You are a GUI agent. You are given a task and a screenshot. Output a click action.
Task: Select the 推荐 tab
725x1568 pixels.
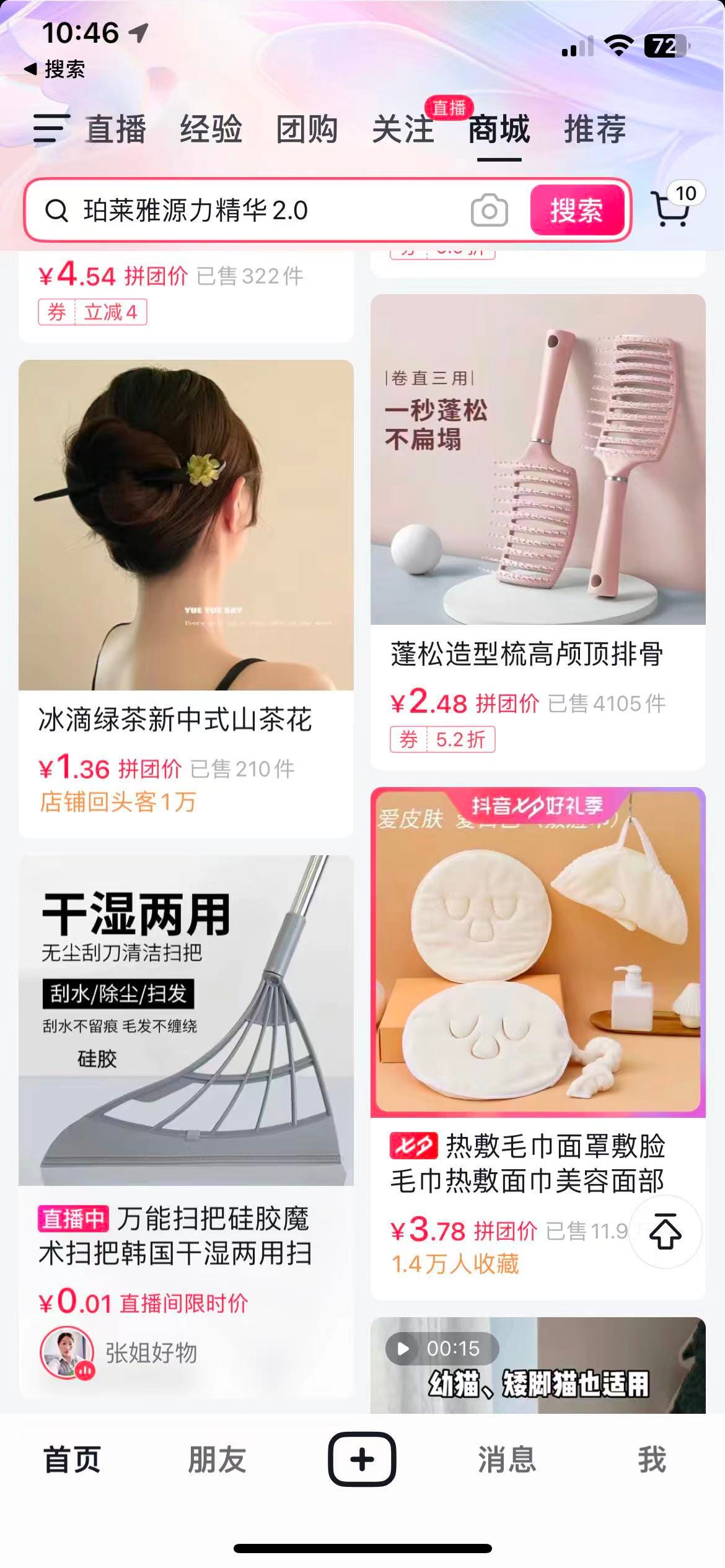point(595,129)
